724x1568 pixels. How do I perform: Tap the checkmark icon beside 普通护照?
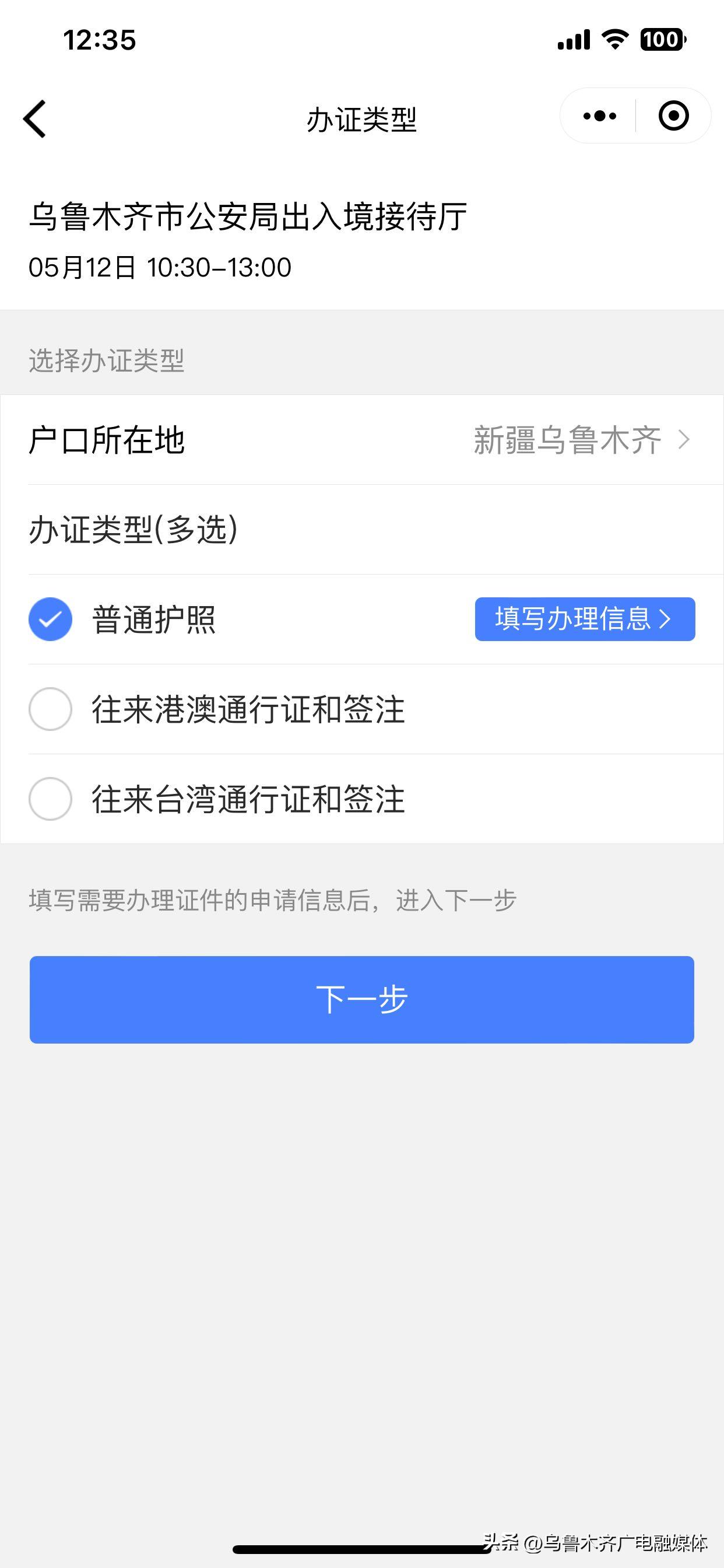(x=51, y=619)
